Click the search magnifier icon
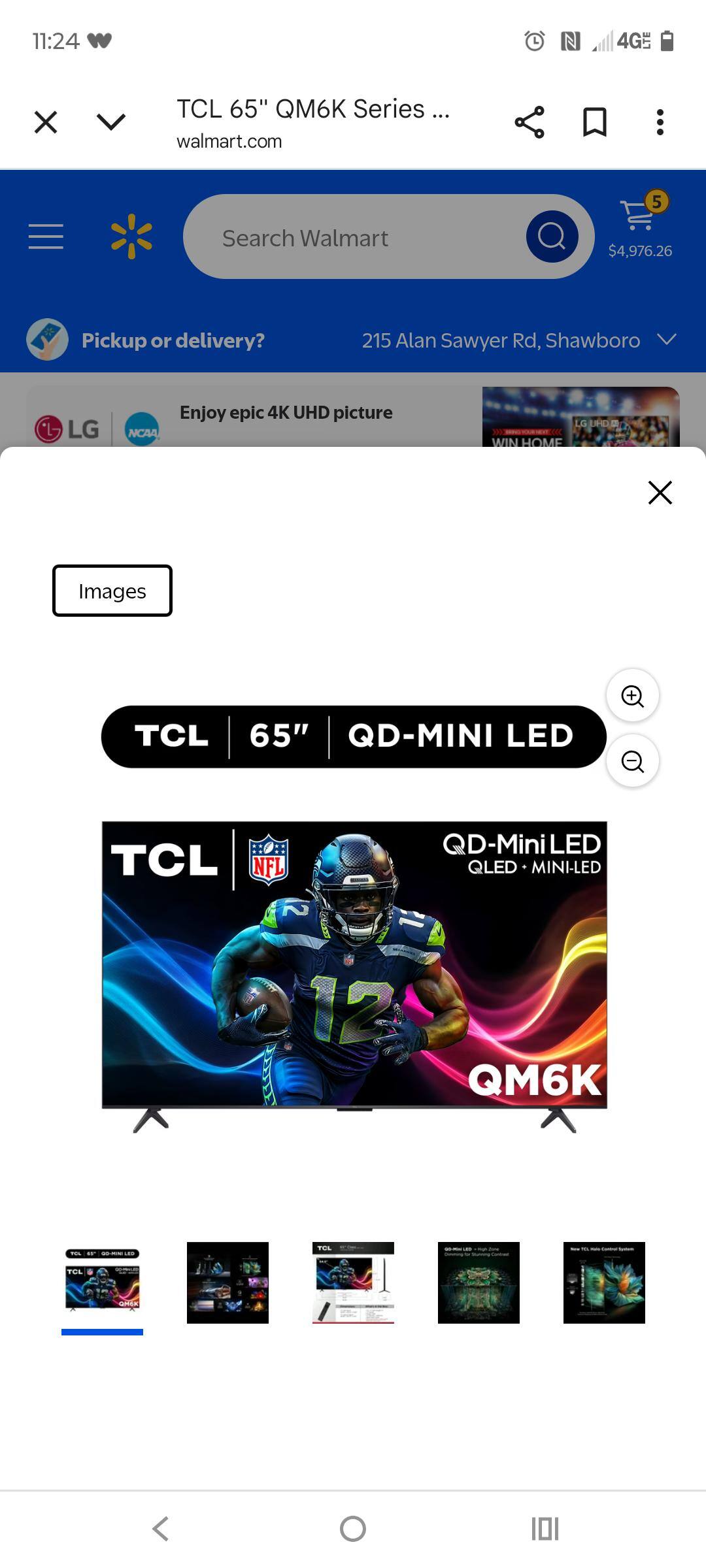This screenshot has width=706, height=1568. (552, 235)
